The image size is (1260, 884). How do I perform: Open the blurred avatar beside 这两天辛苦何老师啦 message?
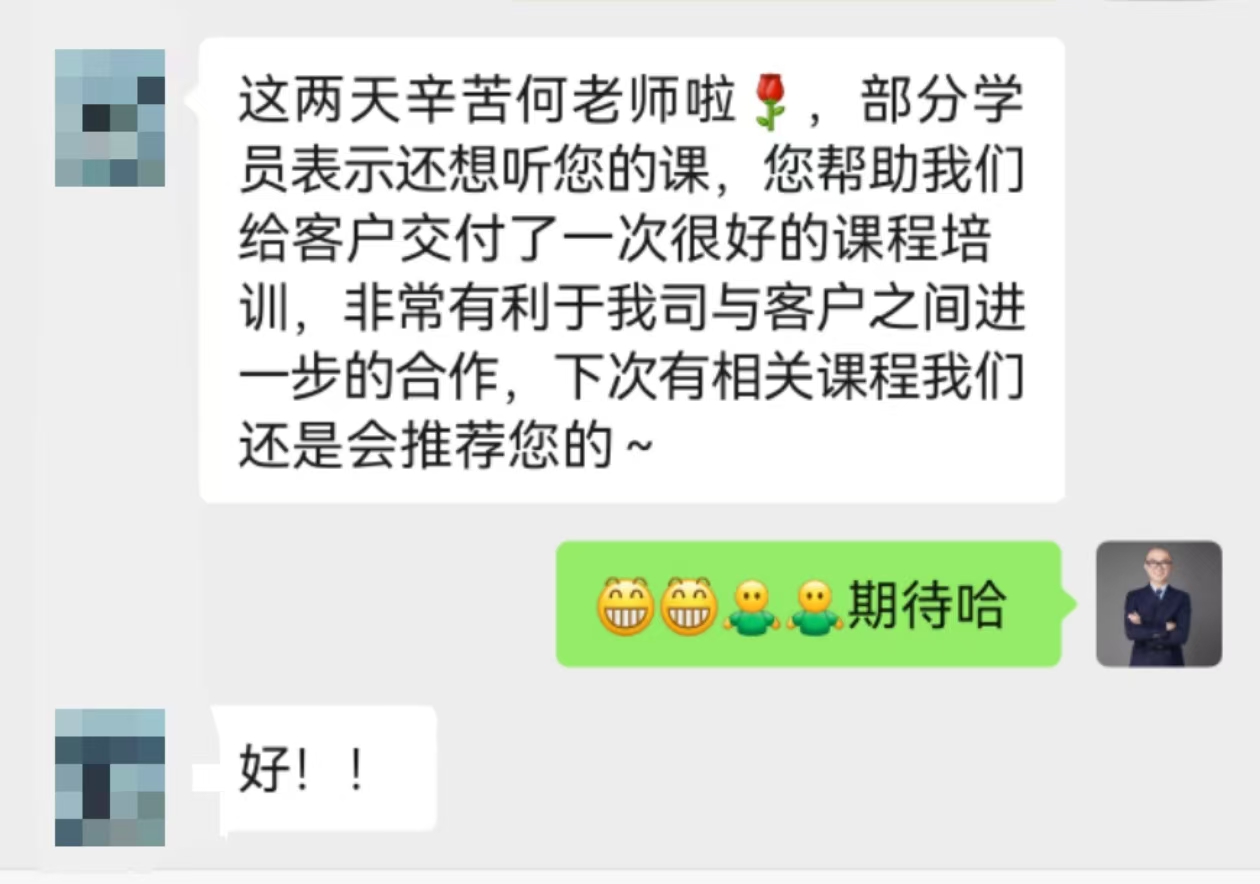pos(110,118)
